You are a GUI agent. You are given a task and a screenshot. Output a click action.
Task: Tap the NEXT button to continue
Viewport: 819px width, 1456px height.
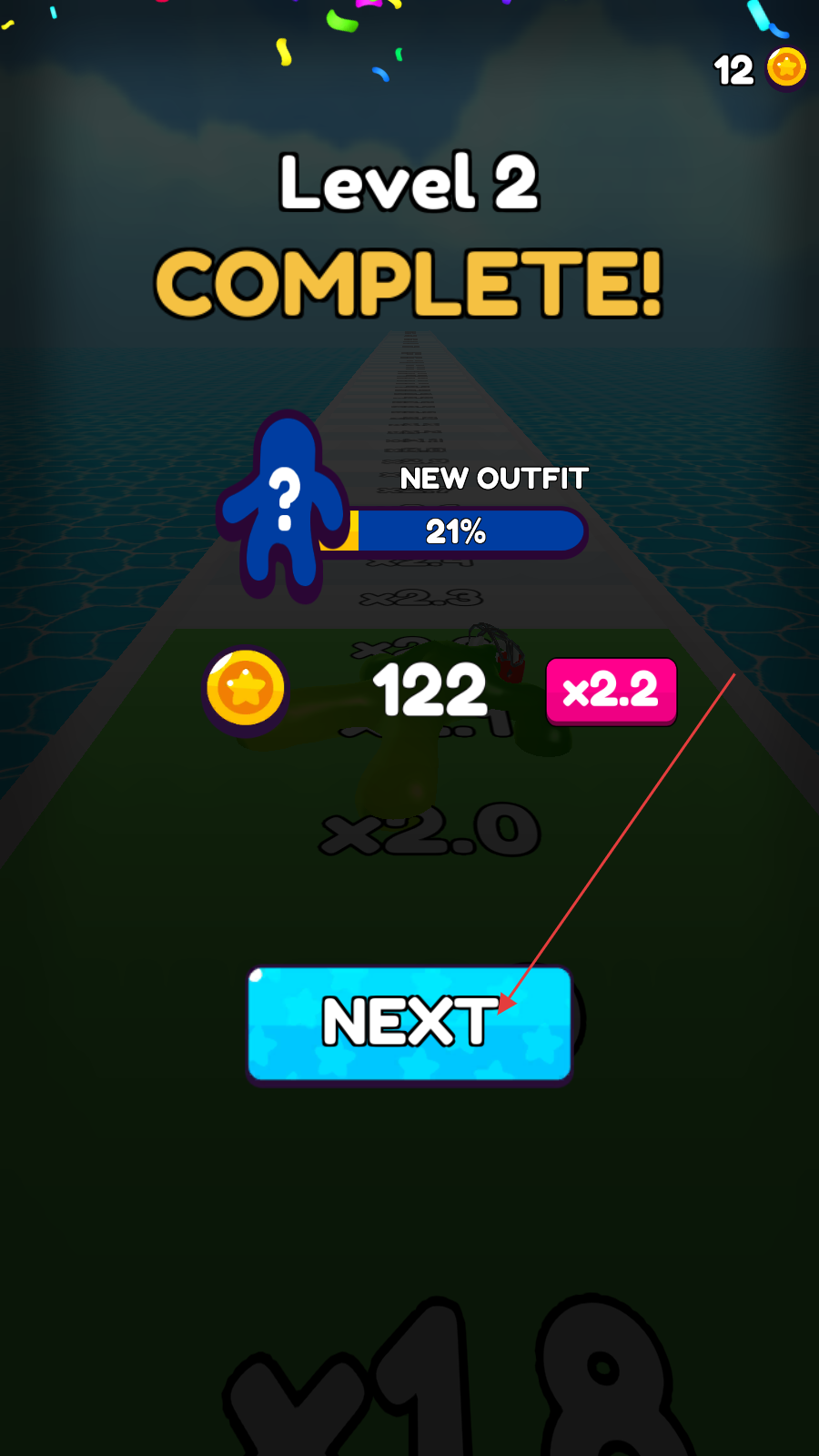click(409, 1023)
